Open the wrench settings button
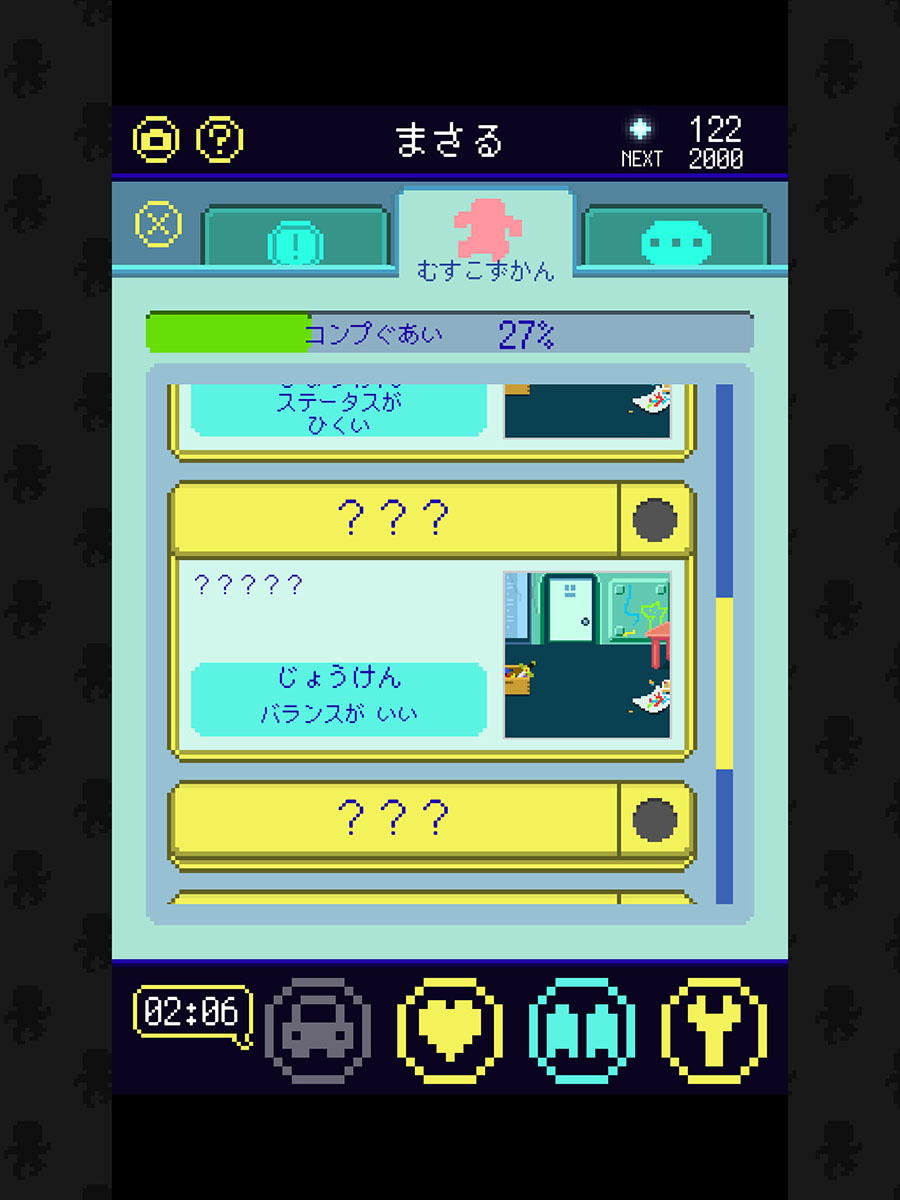The width and height of the screenshot is (900, 1200). 714,1031
